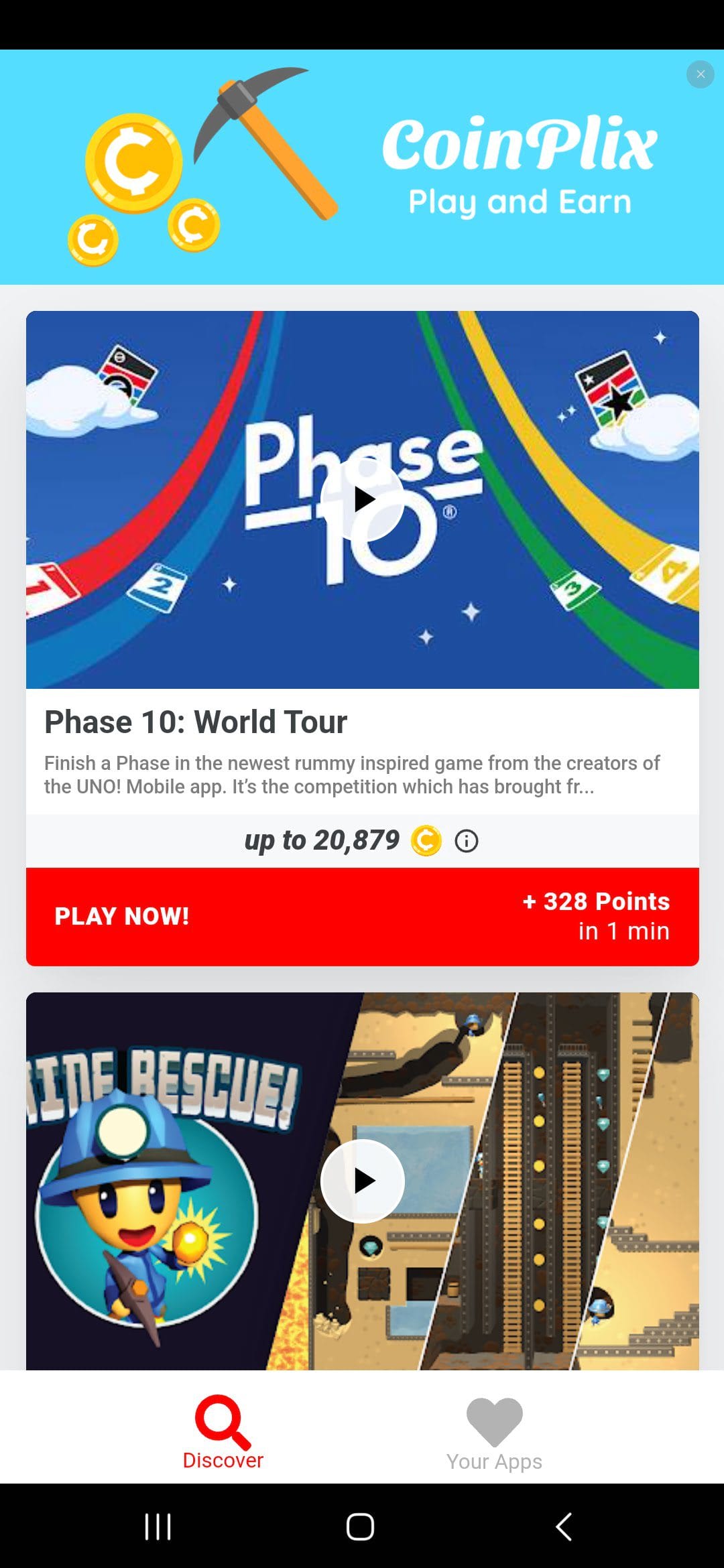The width and height of the screenshot is (724, 1568).
Task: Tap PLAY NOW! for Phase 10
Action: click(x=363, y=916)
